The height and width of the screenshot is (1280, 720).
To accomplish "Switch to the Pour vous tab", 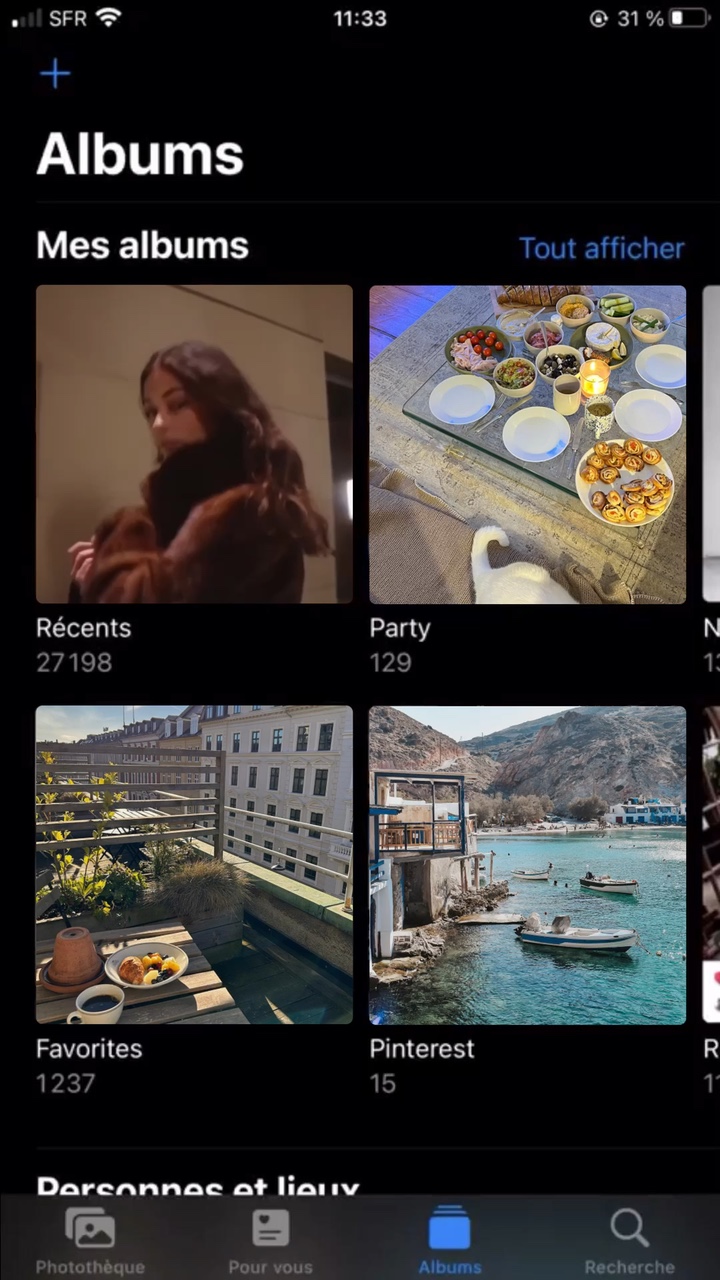I will (x=270, y=1239).
